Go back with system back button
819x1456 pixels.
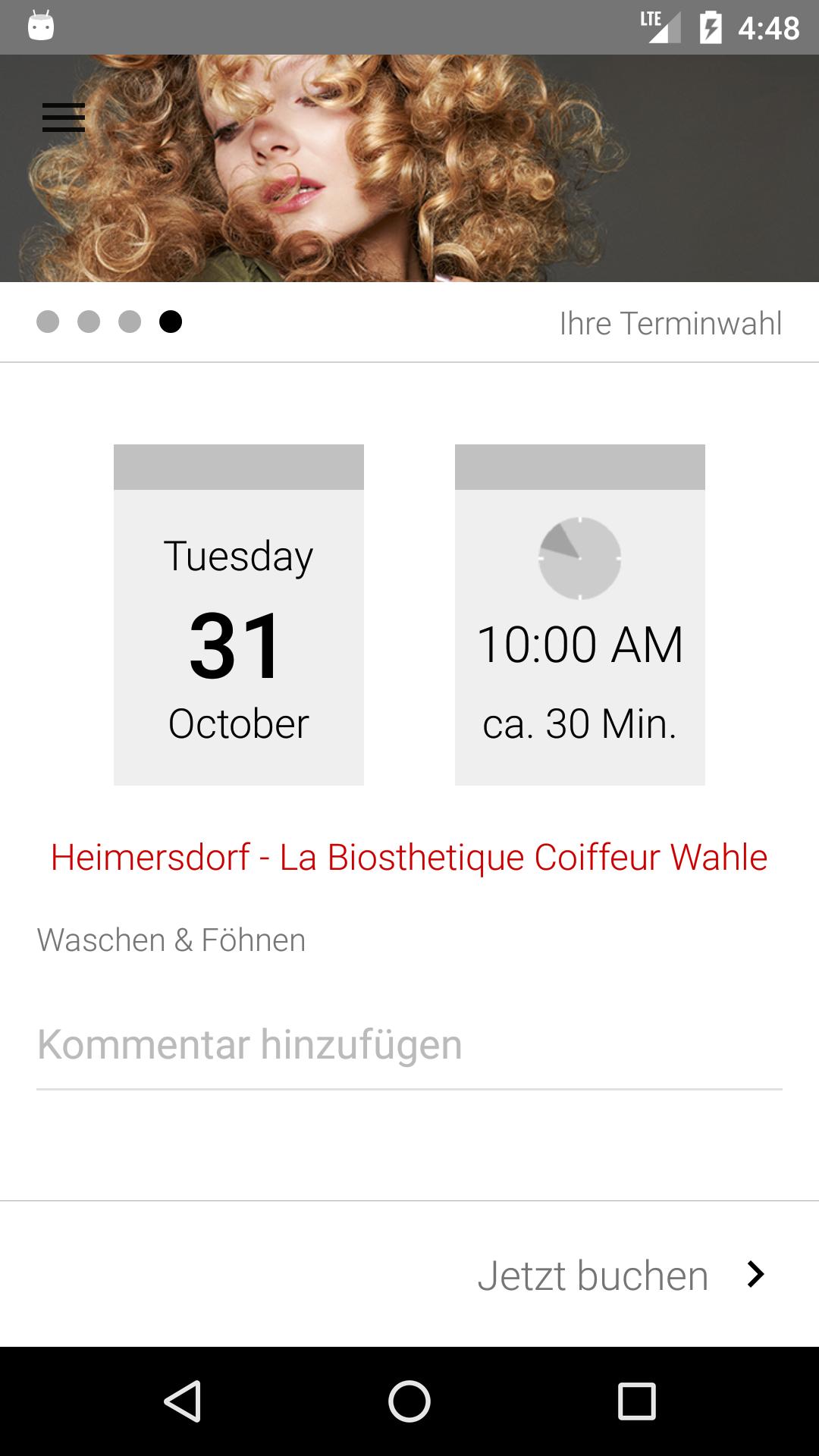pyautogui.click(x=183, y=1401)
